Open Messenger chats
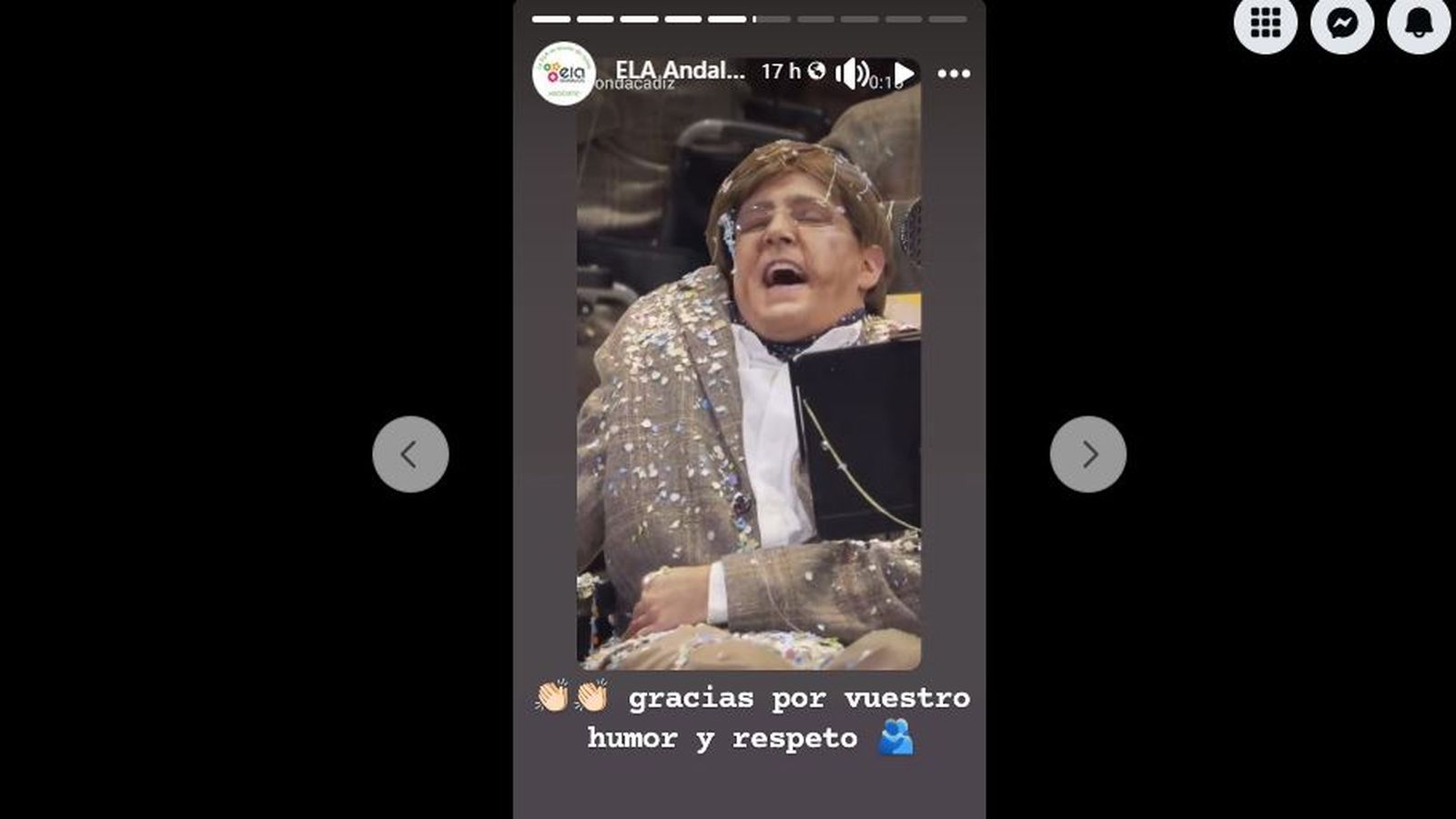The height and width of the screenshot is (819, 1456). point(1342,24)
